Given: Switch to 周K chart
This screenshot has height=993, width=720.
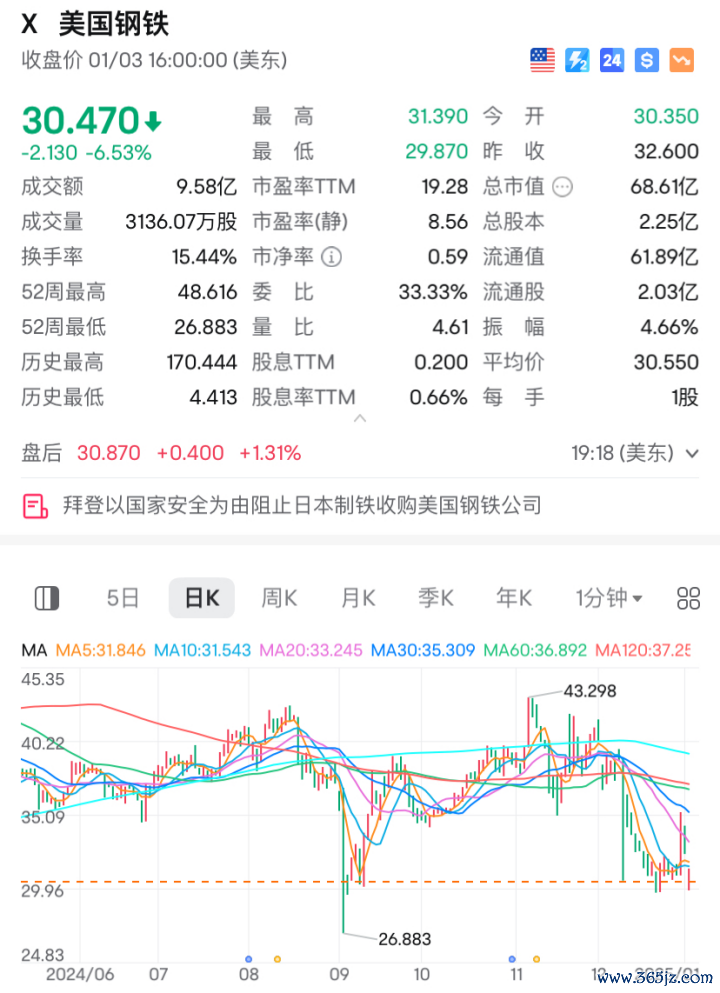Looking at the screenshot, I should tap(279, 598).
